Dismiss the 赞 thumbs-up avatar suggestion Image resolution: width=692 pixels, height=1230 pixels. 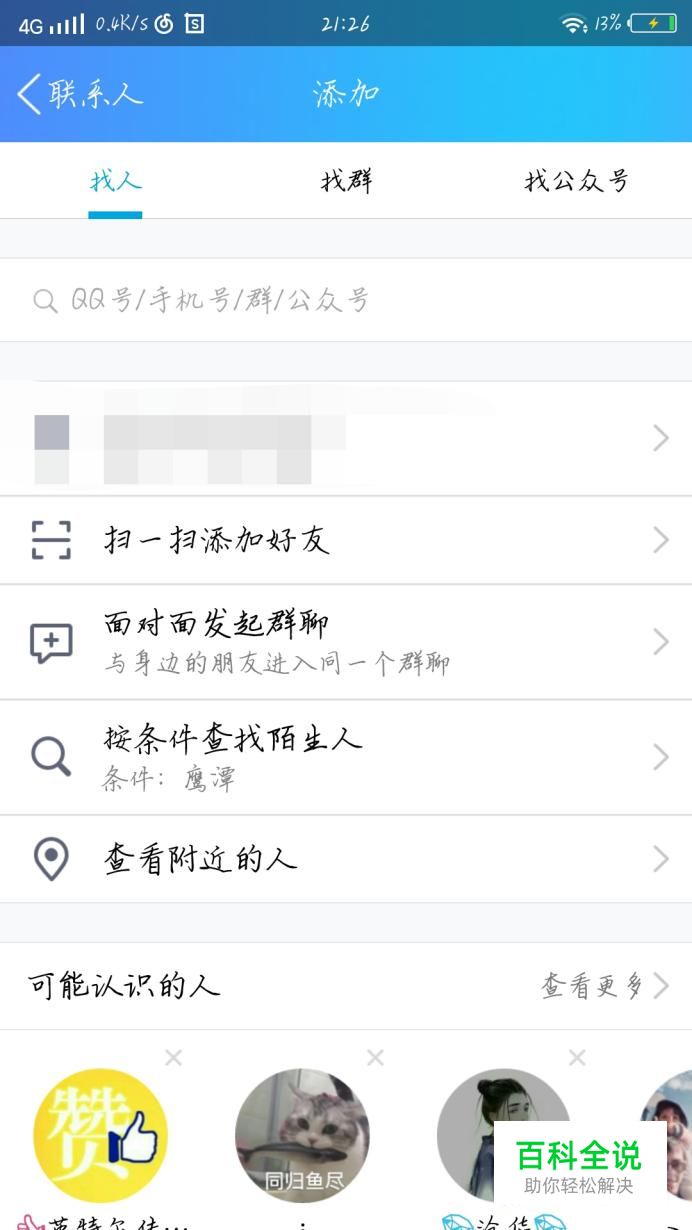(173, 1057)
